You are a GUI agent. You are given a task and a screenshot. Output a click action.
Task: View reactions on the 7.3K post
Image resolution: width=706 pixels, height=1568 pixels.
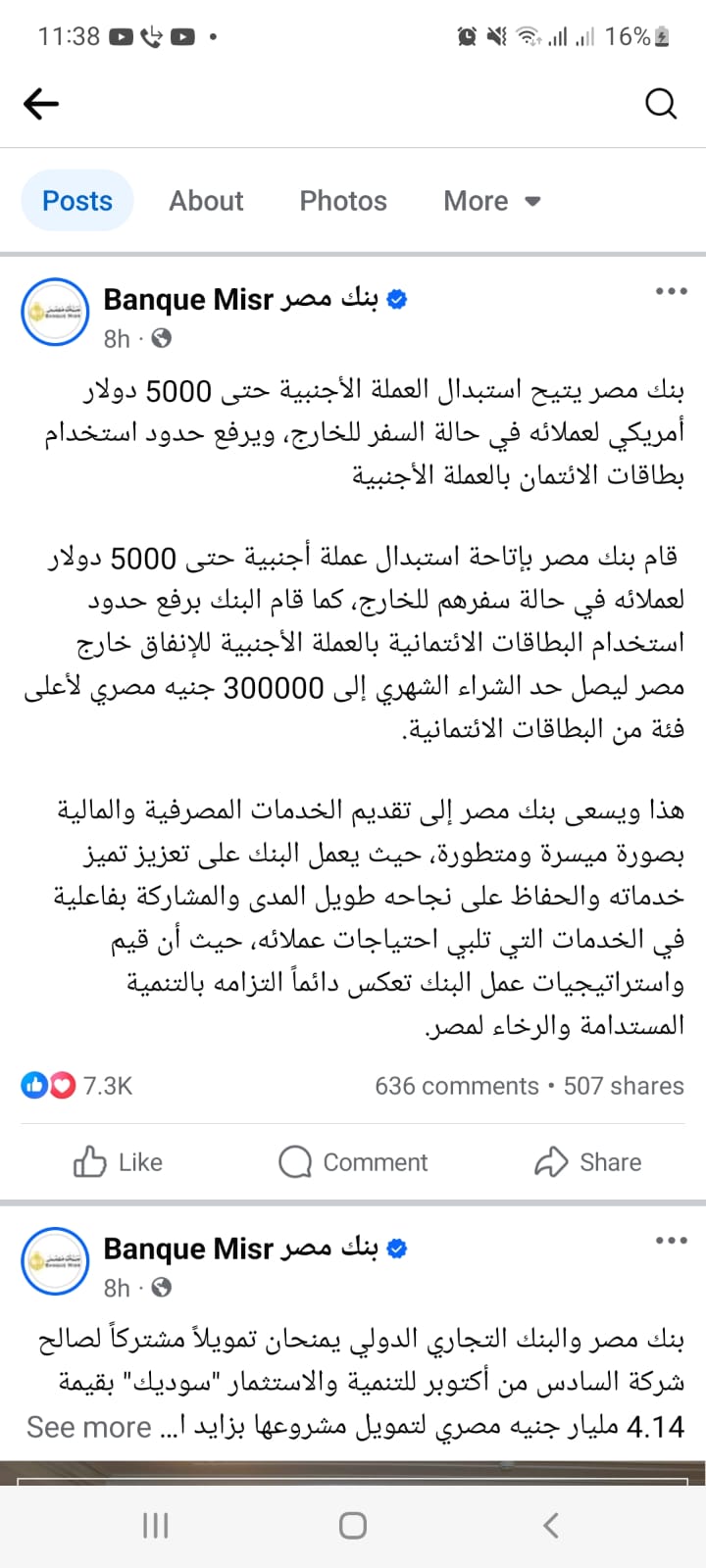coord(76,1086)
